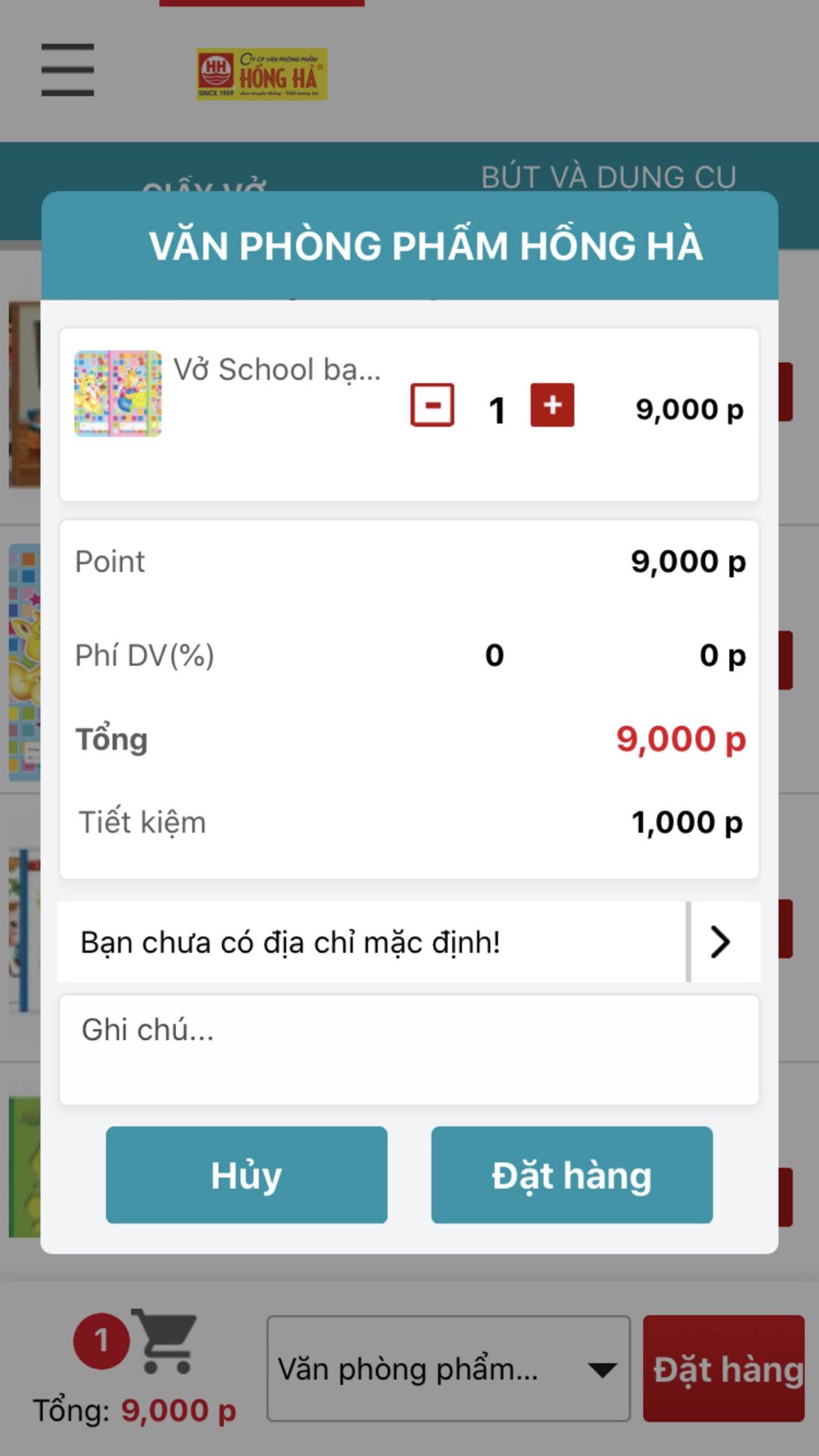819x1456 pixels.
Task: Cancel the order with Hủy
Action: coord(247,1174)
